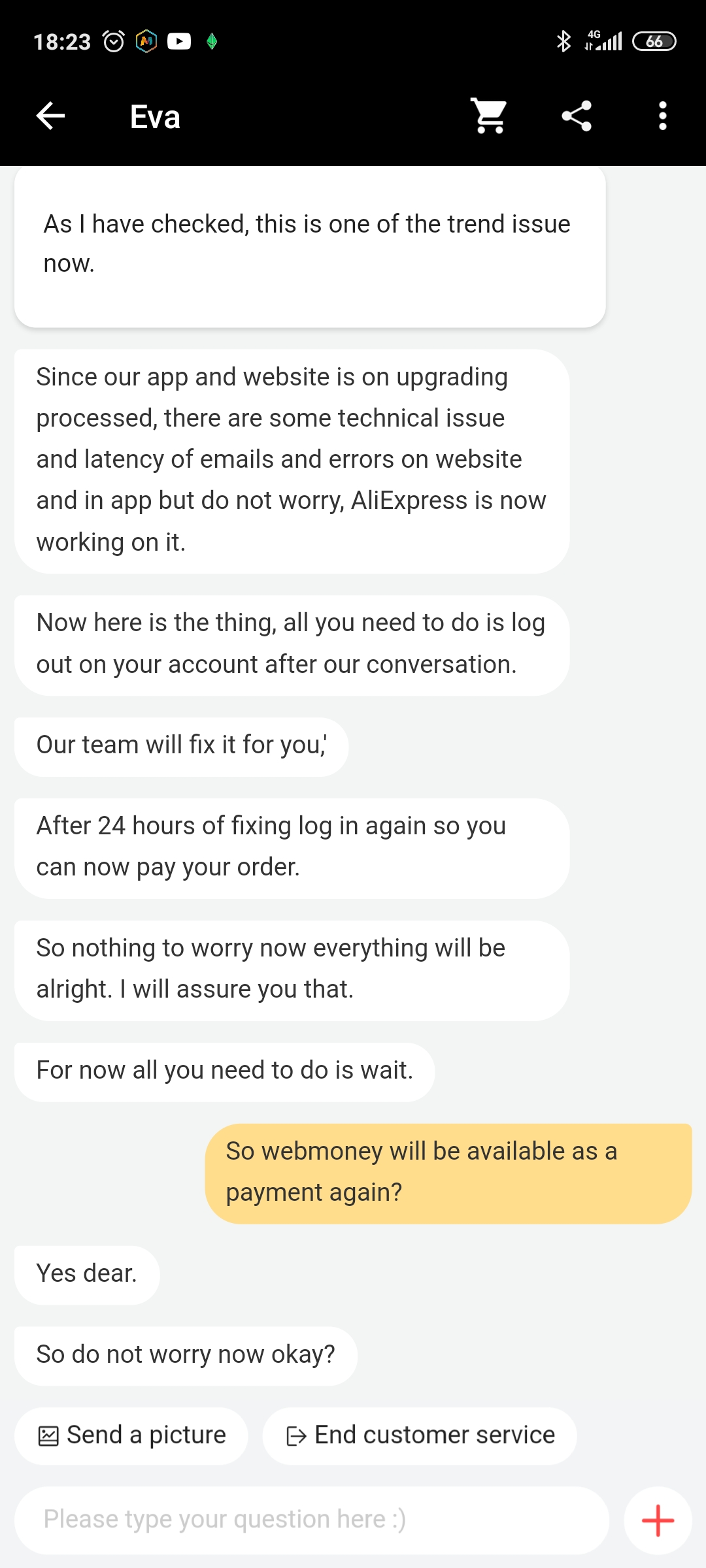Go back from Eva chat
Image resolution: width=706 pixels, height=1568 pixels.
coord(50,116)
